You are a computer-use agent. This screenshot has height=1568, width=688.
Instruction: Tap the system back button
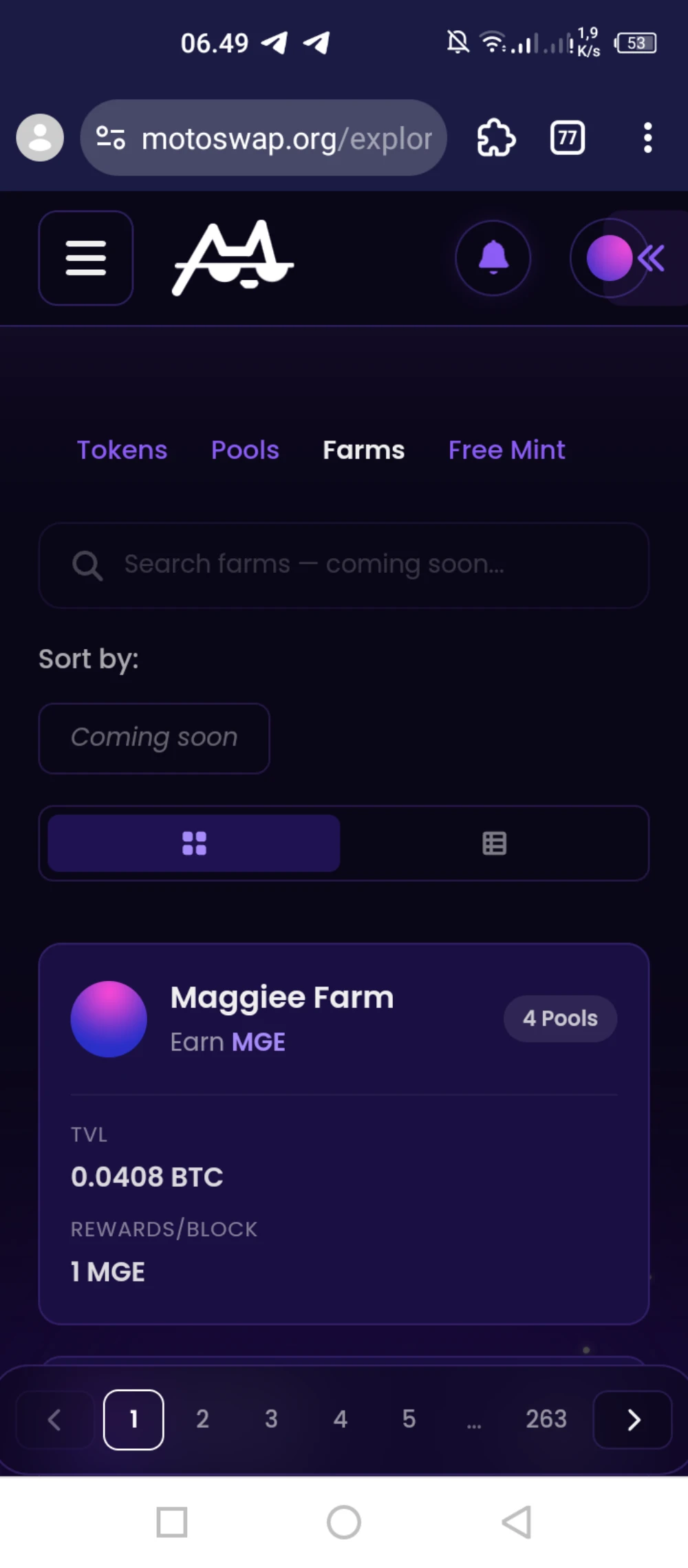[517, 1522]
